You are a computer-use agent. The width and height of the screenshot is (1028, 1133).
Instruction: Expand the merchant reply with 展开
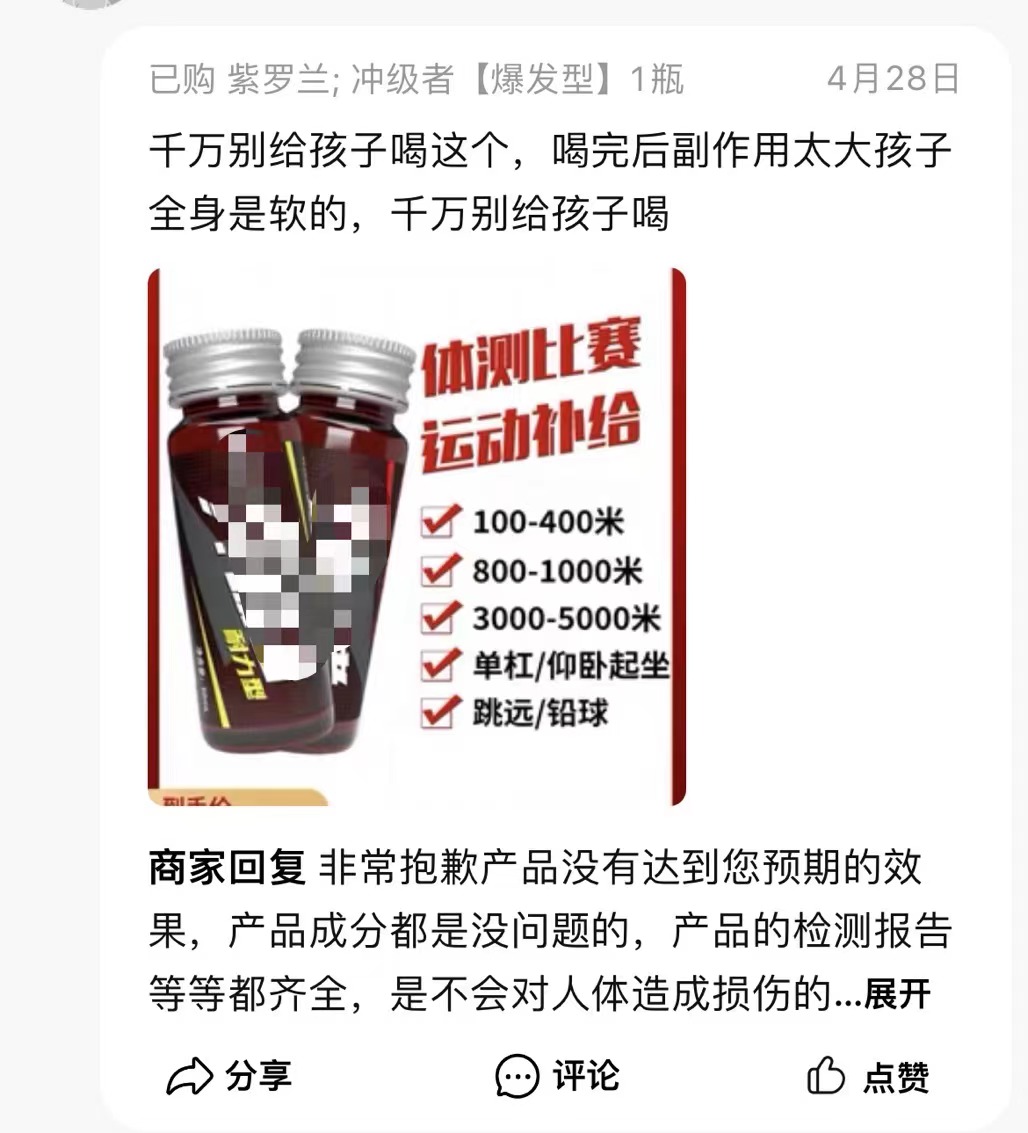pyautogui.click(x=895, y=995)
